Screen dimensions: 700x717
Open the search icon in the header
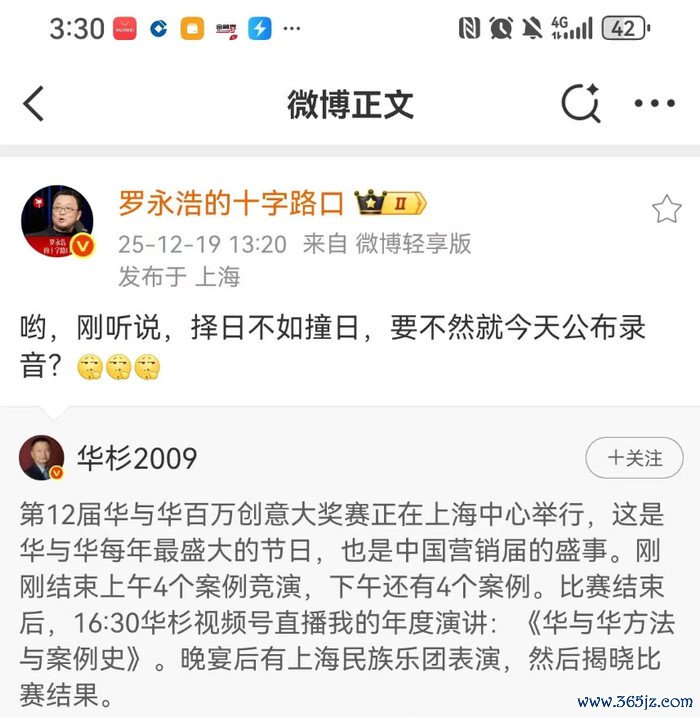click(x=580, y=103)
